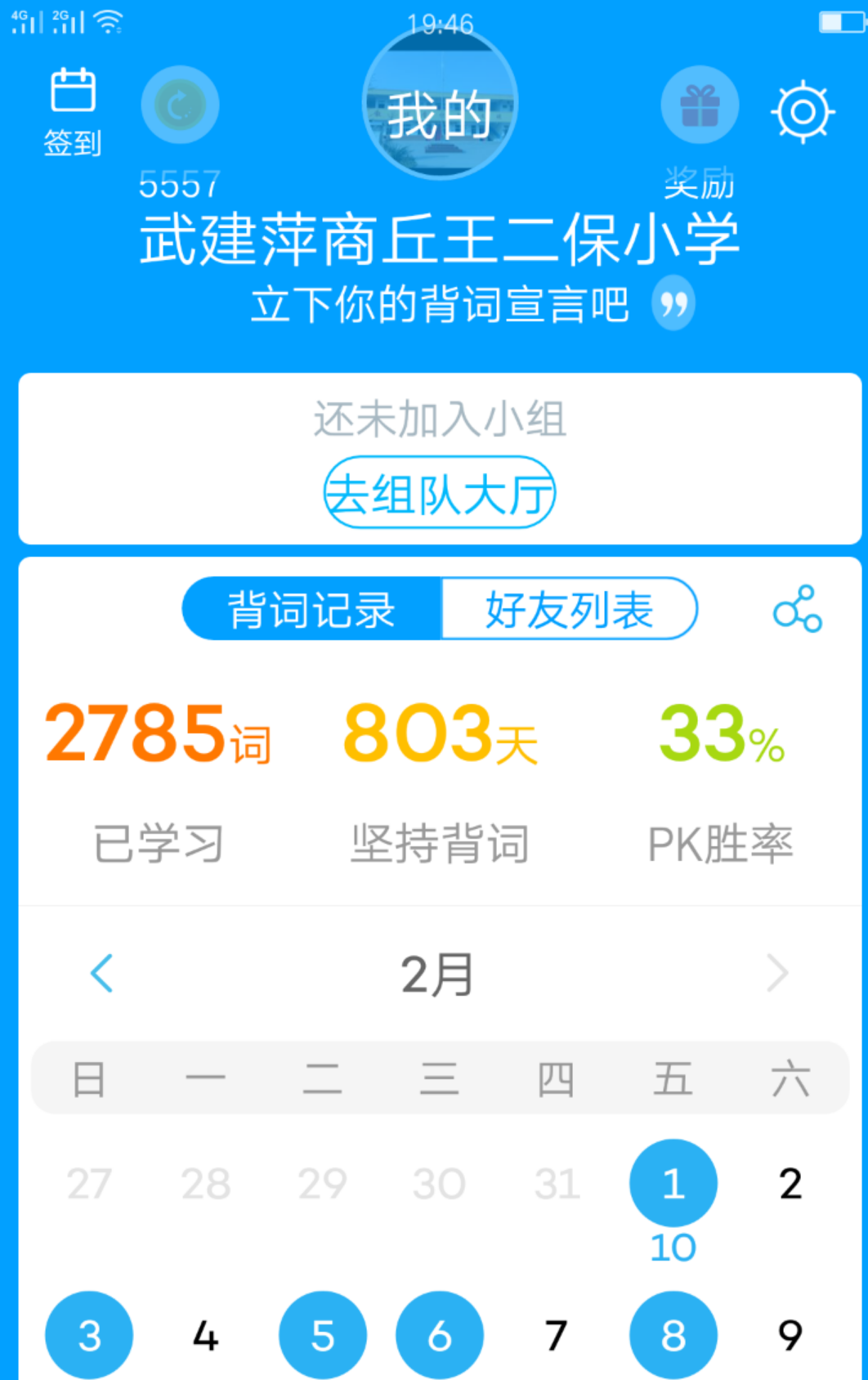Select day 1 highlighted in the calendar

point(673,1181)
